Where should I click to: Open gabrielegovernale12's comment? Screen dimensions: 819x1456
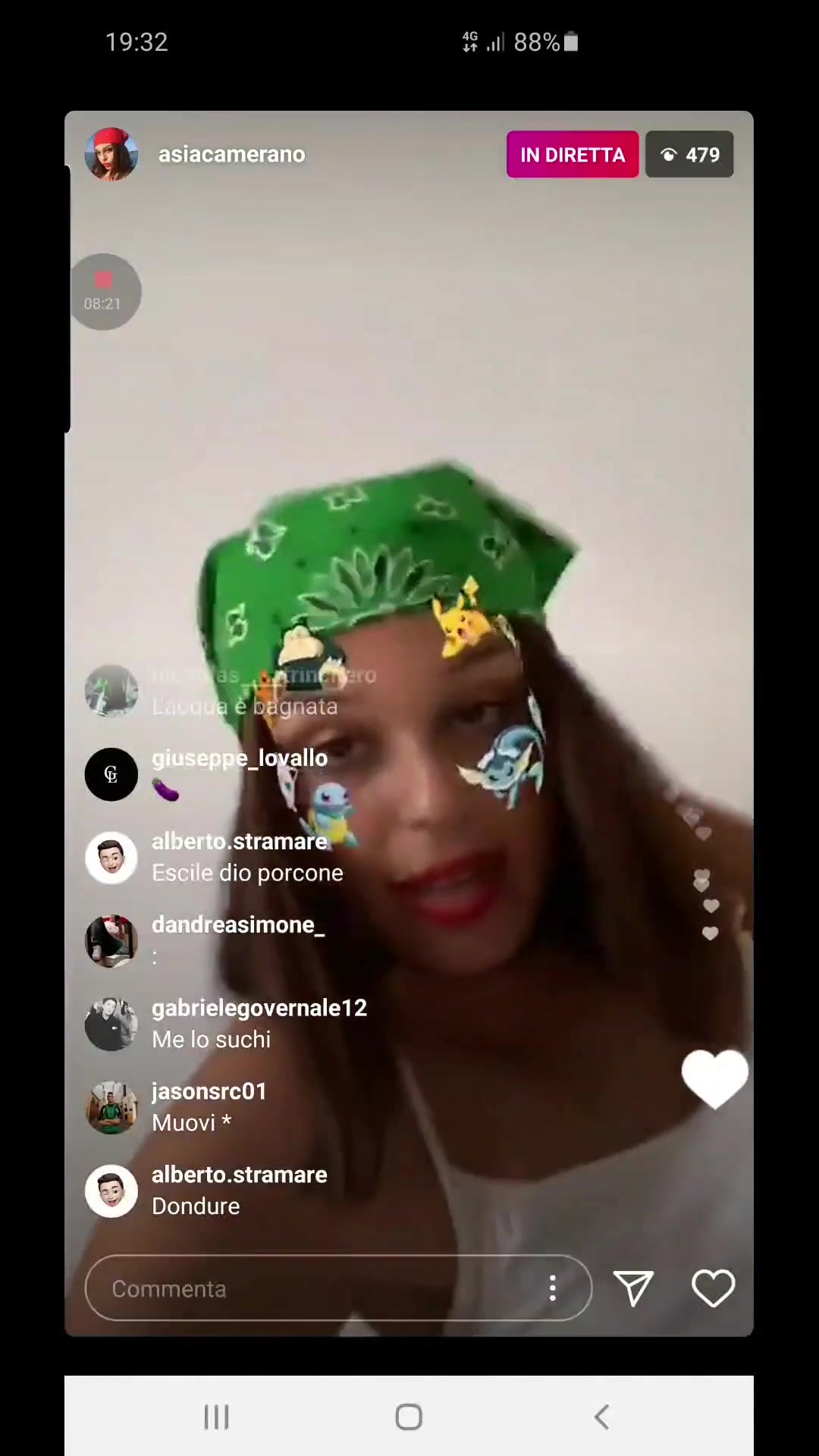pos(226,1024)
